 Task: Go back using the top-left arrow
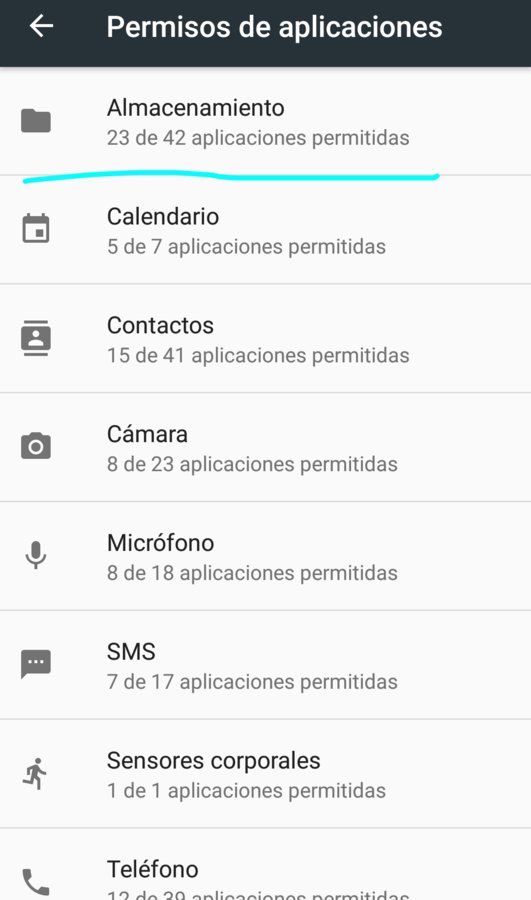click(41, 26)
